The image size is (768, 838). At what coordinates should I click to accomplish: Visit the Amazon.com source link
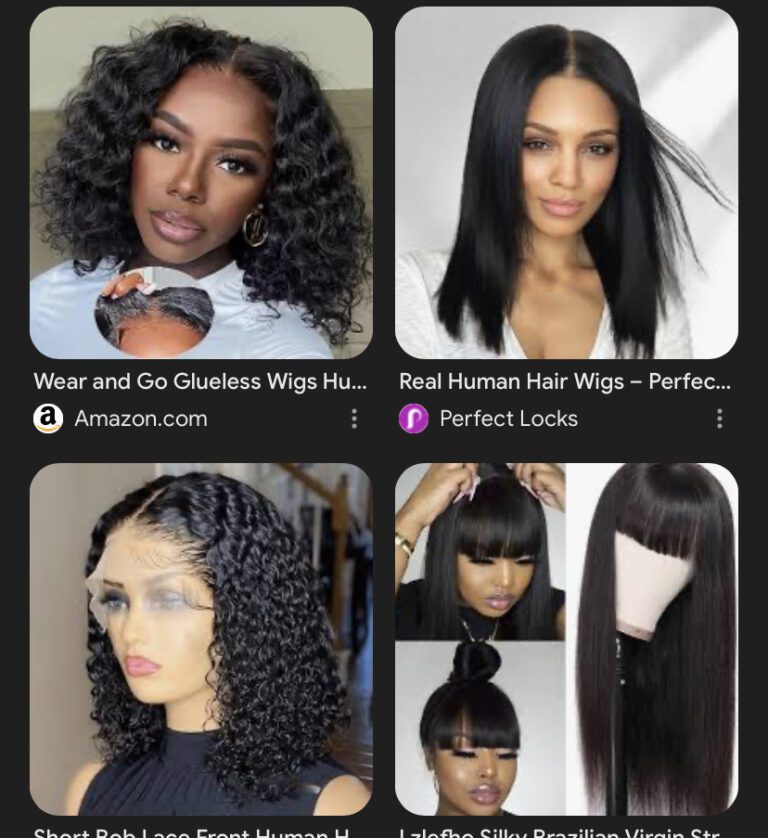140,419
